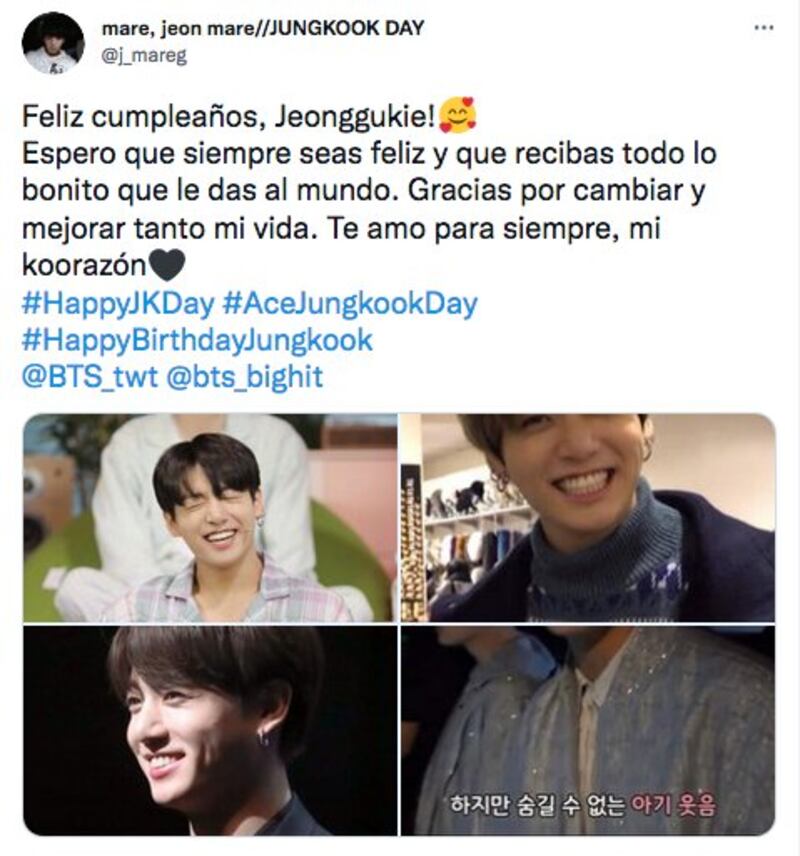Open the @j_mareg profile via display name
800x856 pixels.
tap(262, 28)
